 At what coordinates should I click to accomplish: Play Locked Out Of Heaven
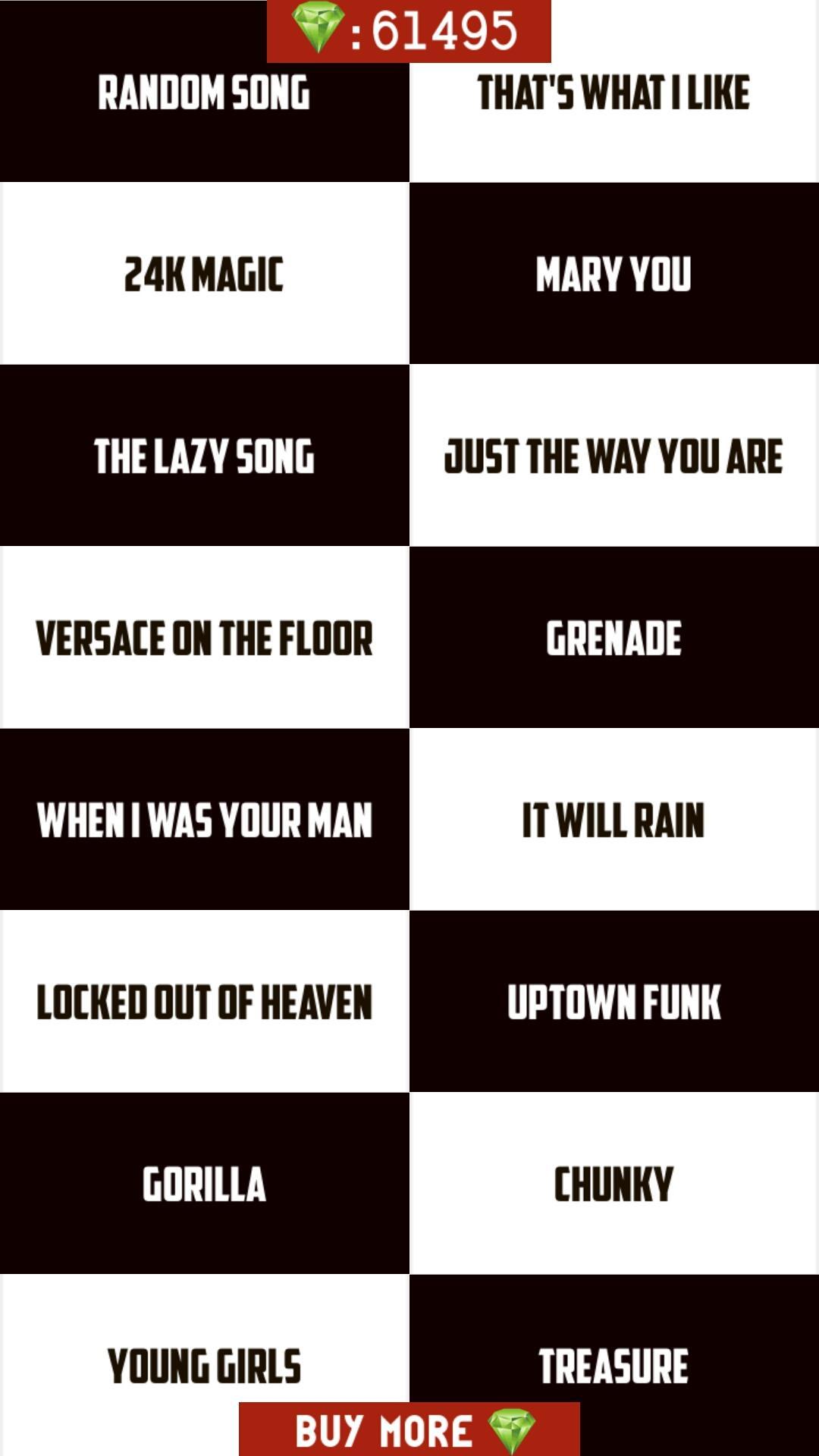coord(204,1002)
